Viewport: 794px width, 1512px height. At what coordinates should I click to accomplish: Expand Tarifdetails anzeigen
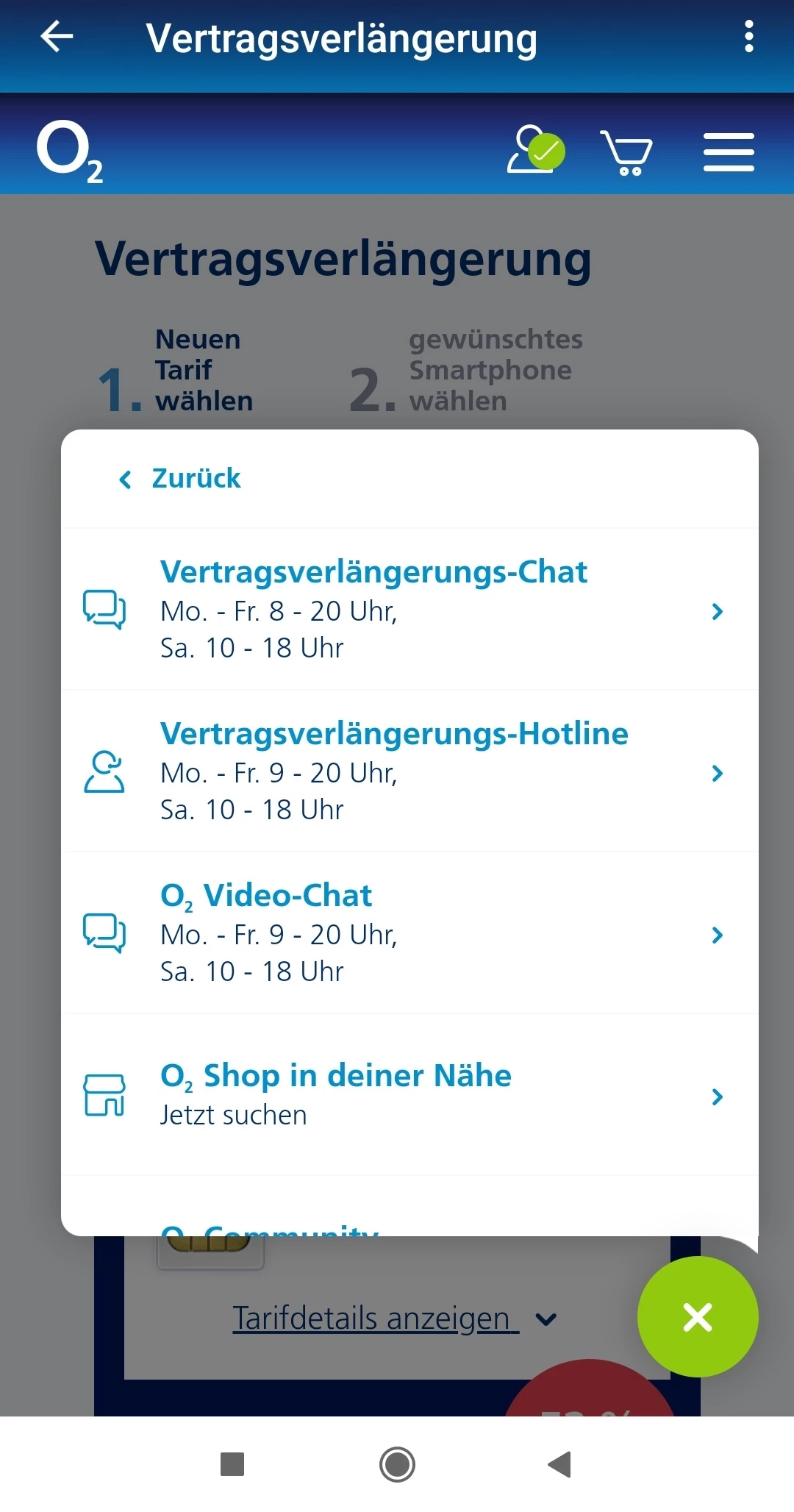(x=394, y=1319)
